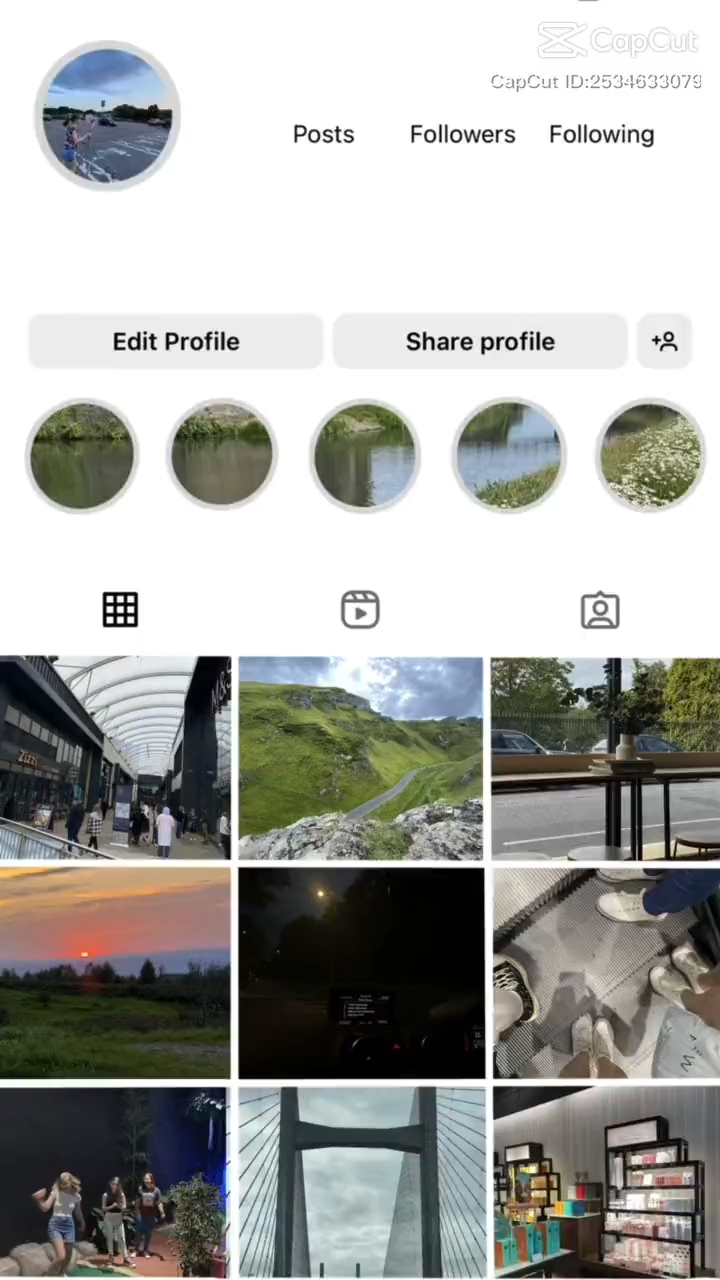720x1280 pixels.
Task: Open the dark night road post
Action: (x=360, y=972)
